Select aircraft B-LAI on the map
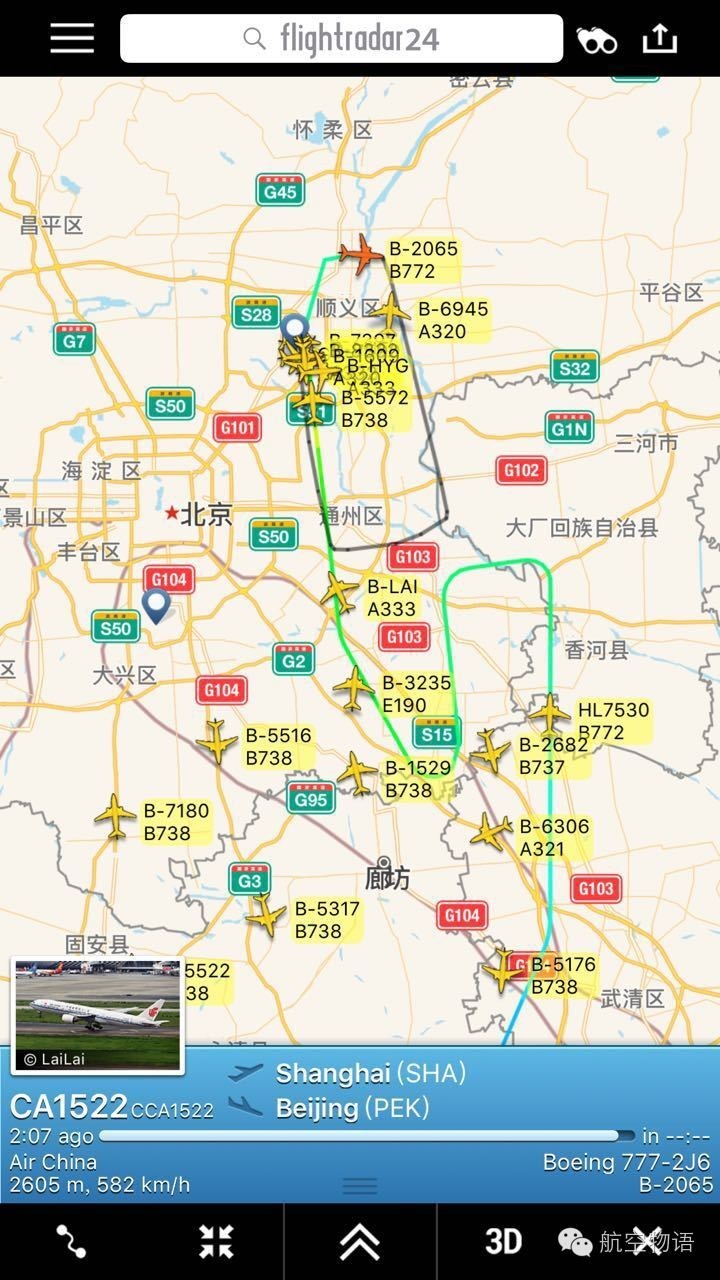The width and height of the screenshot is (720, 1280). click(x=339, y=592)
